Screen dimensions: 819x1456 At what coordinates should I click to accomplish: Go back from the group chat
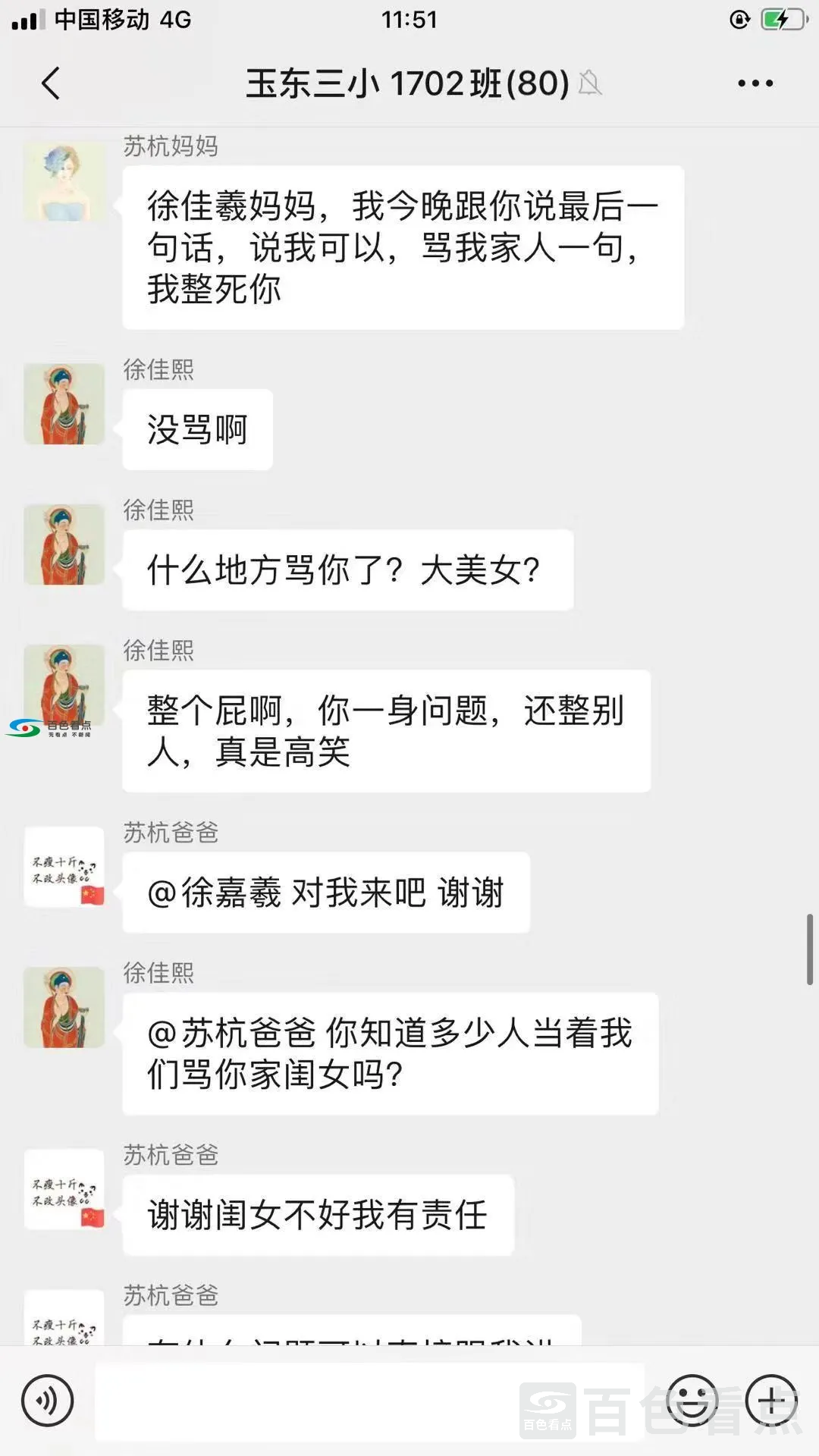(x=51, y=83)
